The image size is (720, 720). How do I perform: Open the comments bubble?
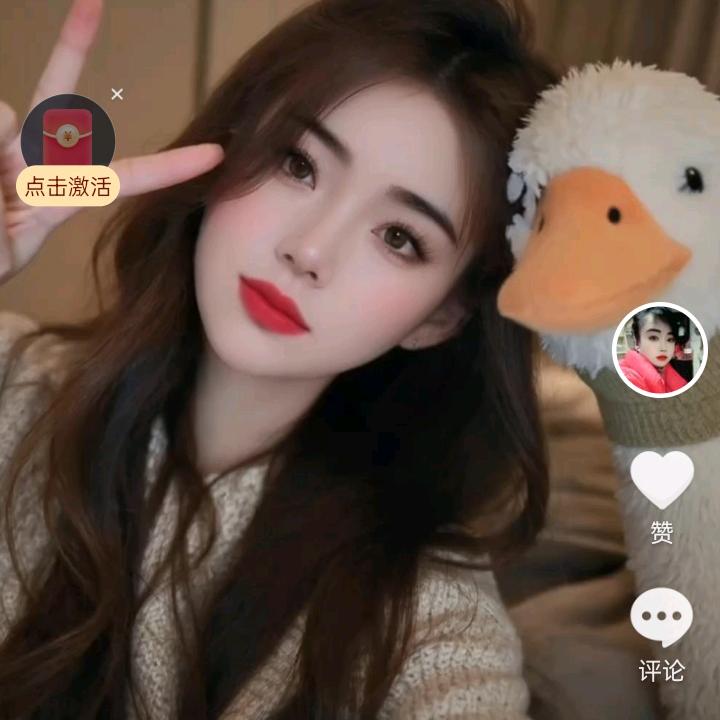[662, 616]
